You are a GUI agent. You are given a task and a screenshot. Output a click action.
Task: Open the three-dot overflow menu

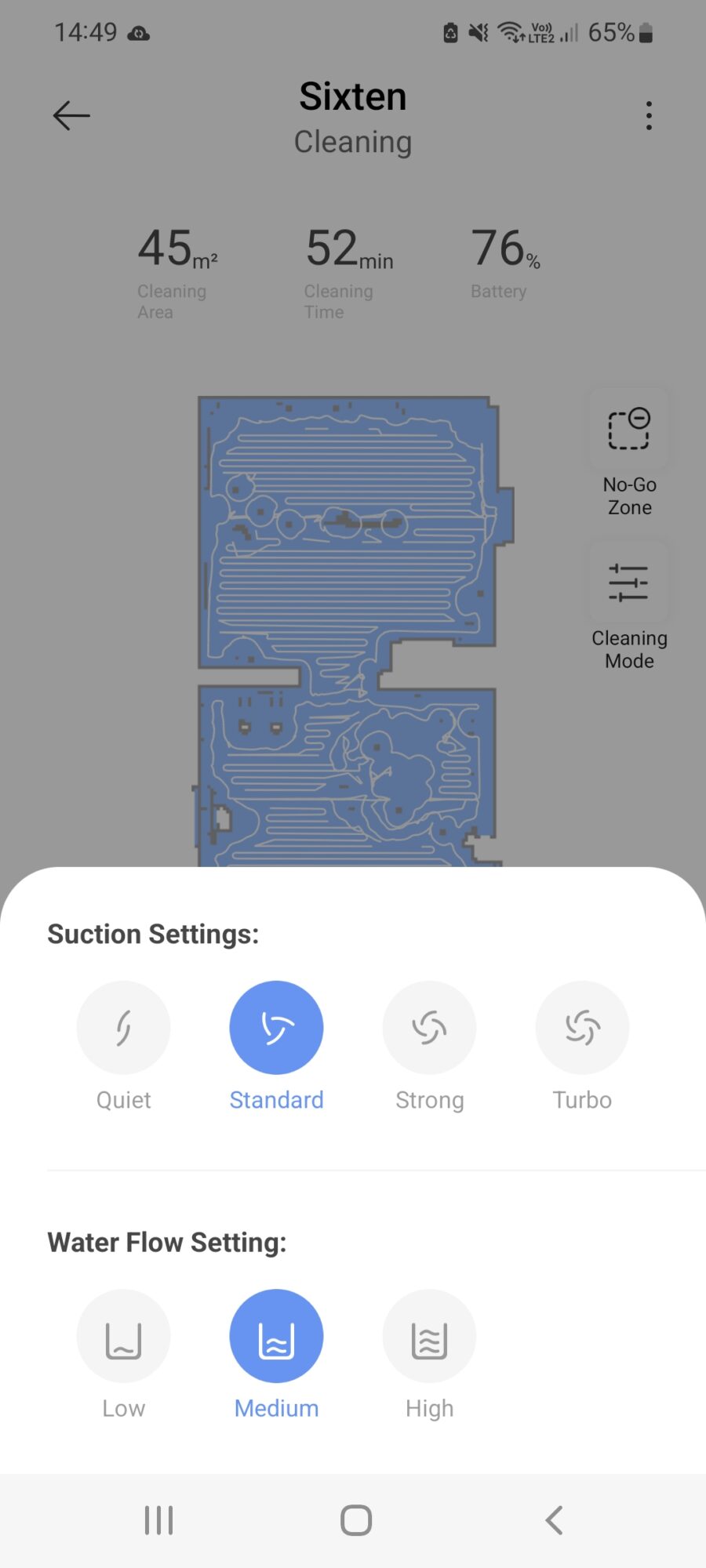(648, 116)
